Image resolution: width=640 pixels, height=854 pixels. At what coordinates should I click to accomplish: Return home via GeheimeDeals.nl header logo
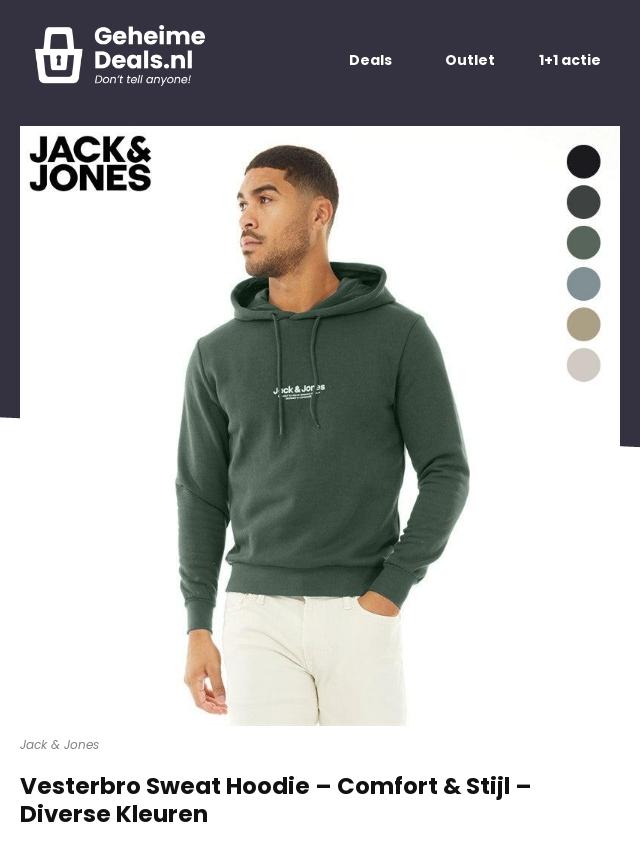(120, 55)
